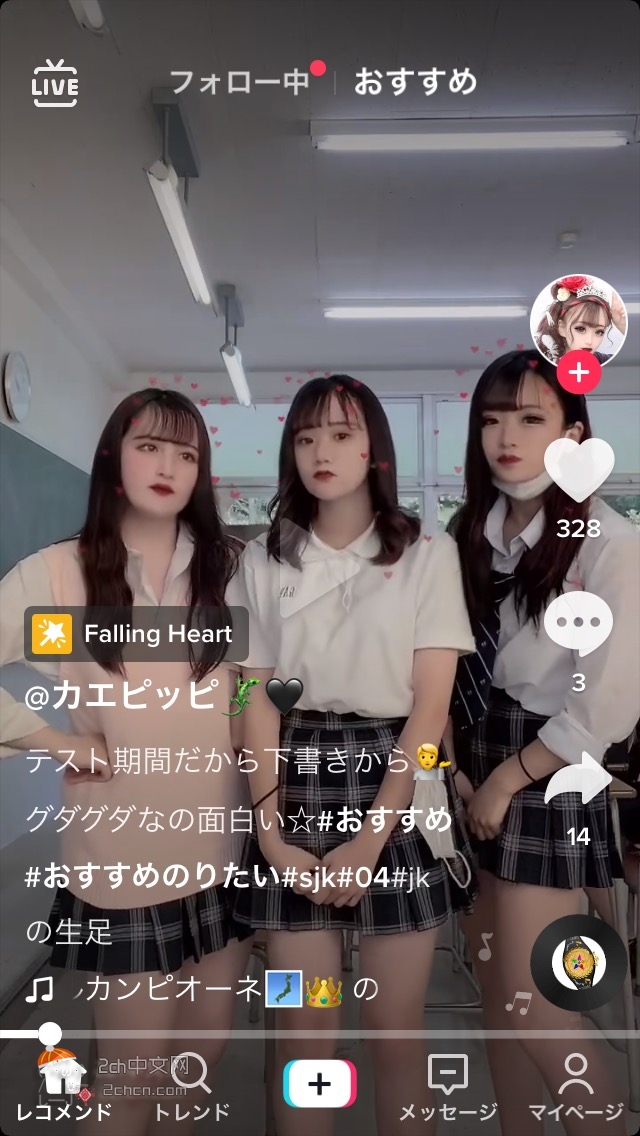Switch to the おすすめ tab
Image resolution: width=640 pixels, height=1136 pixels.
pos(415,82)
